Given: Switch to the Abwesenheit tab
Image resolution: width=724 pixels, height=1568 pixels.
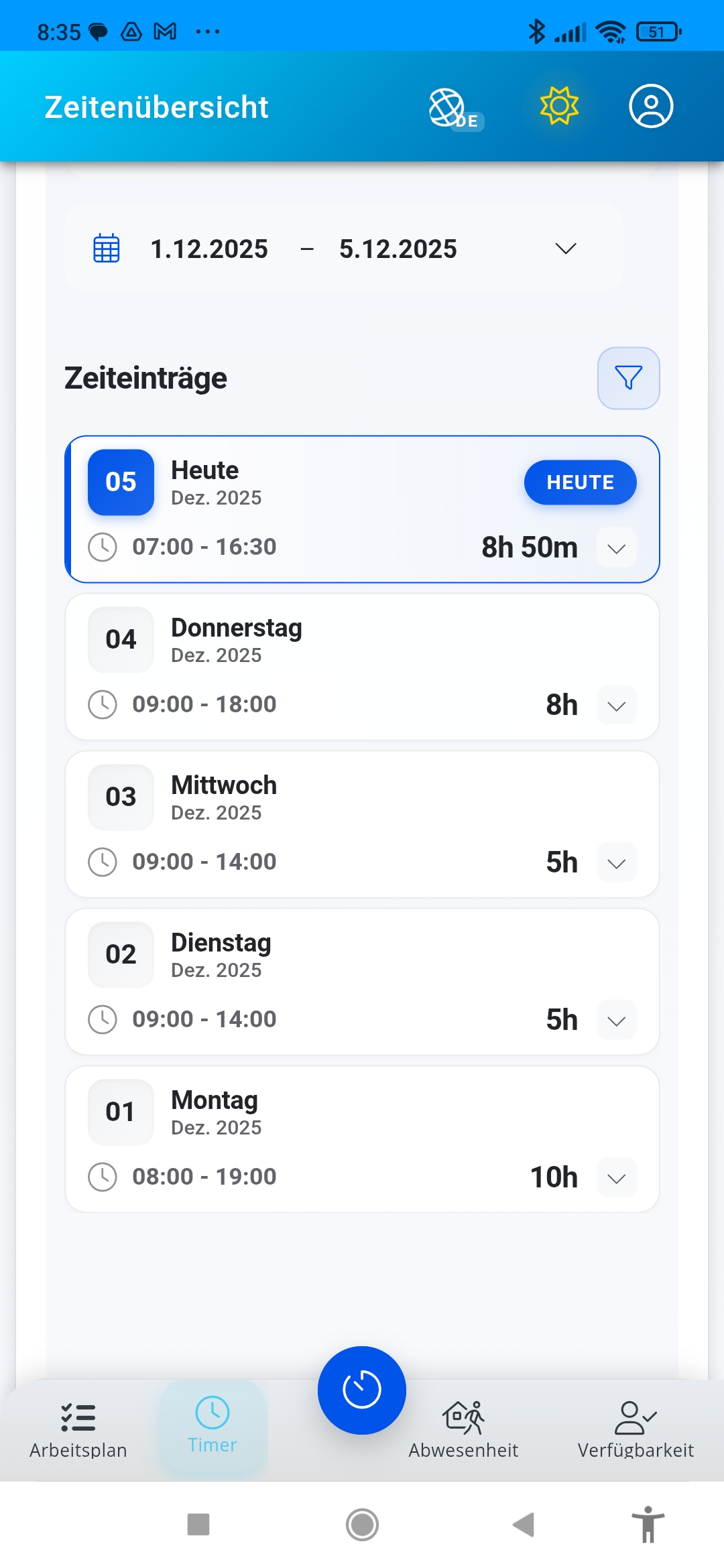Looking at the screenshot, I should click(x=464, y=1427).
